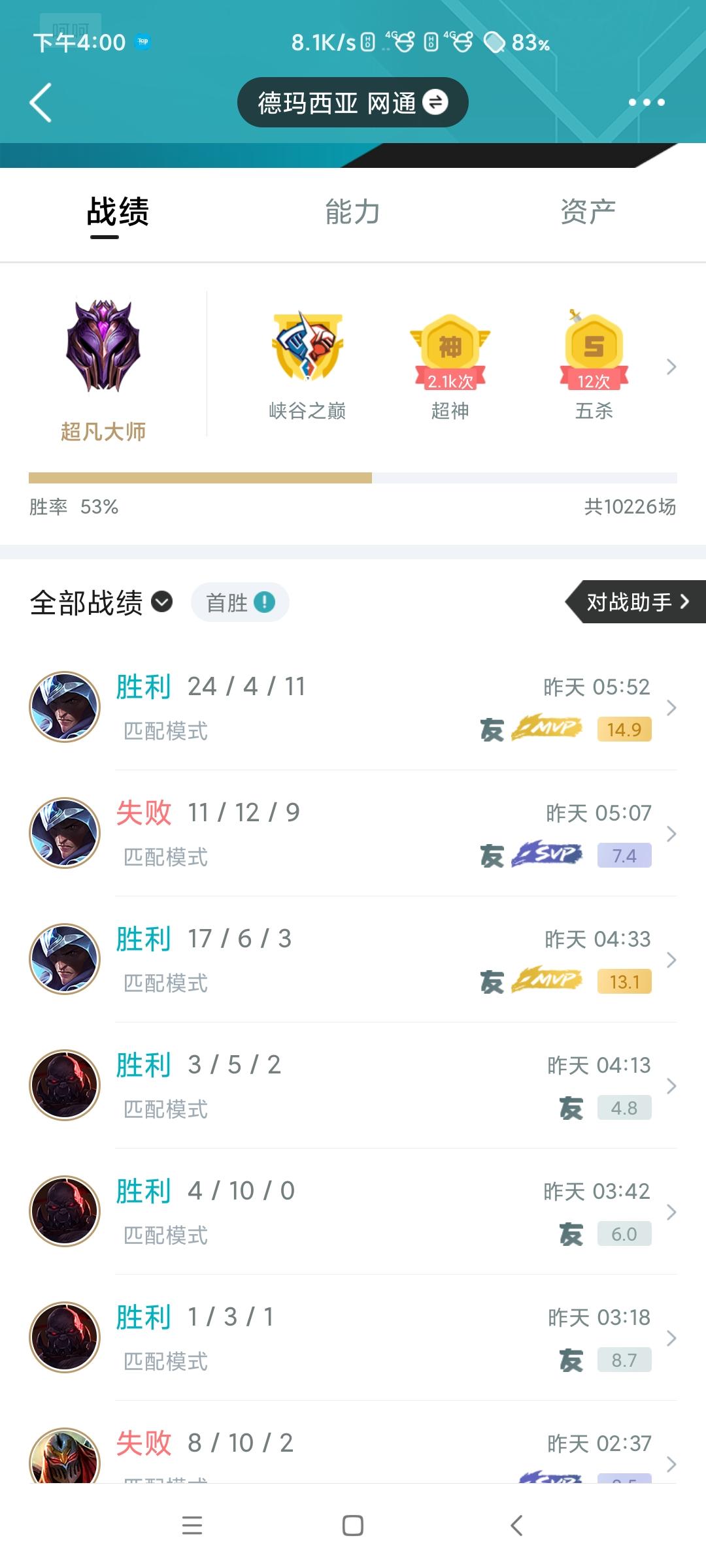Screen dimensions: 706x1568
Task: Open the system recent apps button
Action: point(192,1526)
